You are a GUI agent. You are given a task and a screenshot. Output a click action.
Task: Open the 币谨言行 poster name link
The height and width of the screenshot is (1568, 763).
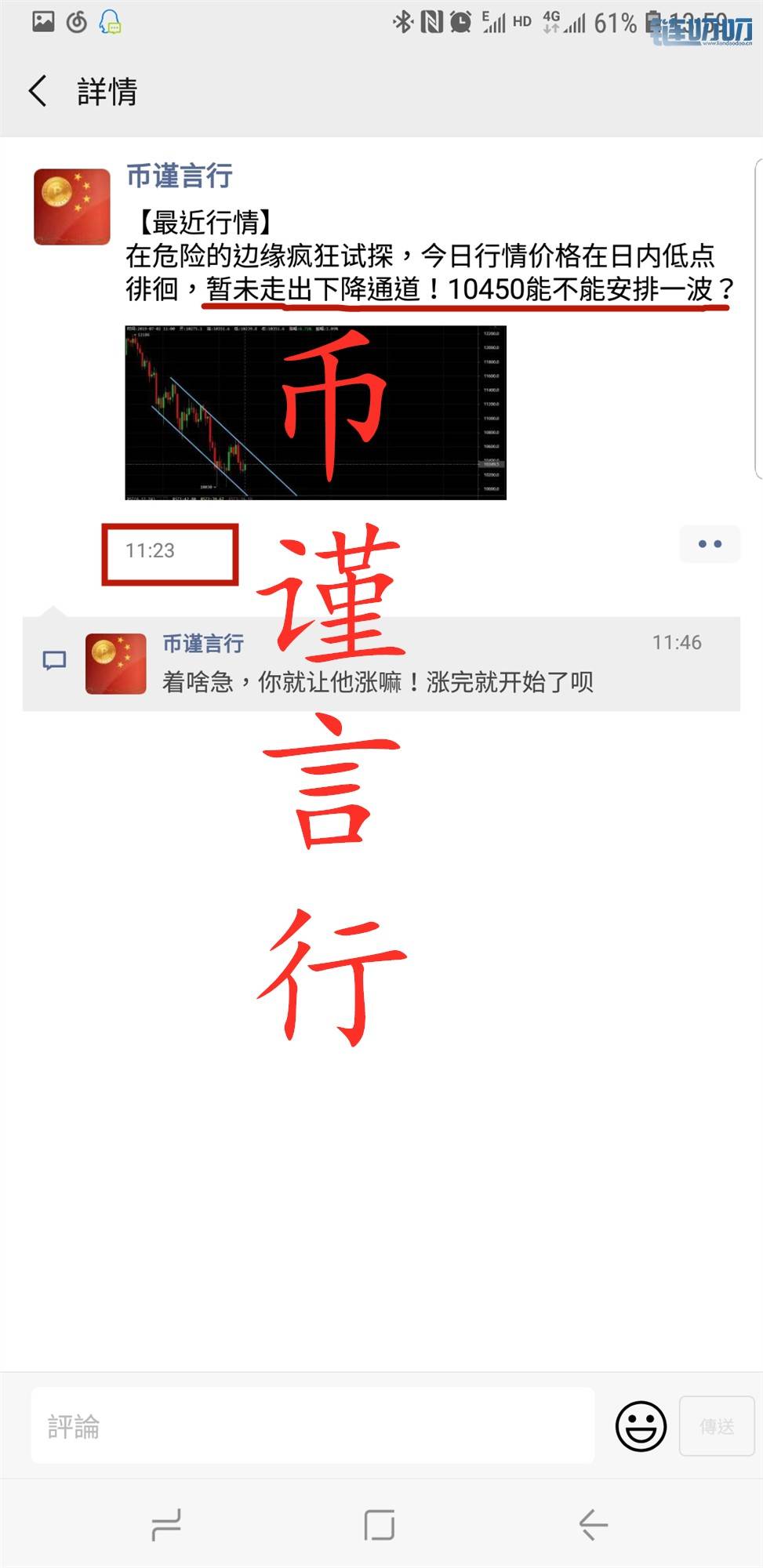coord(180,176)
